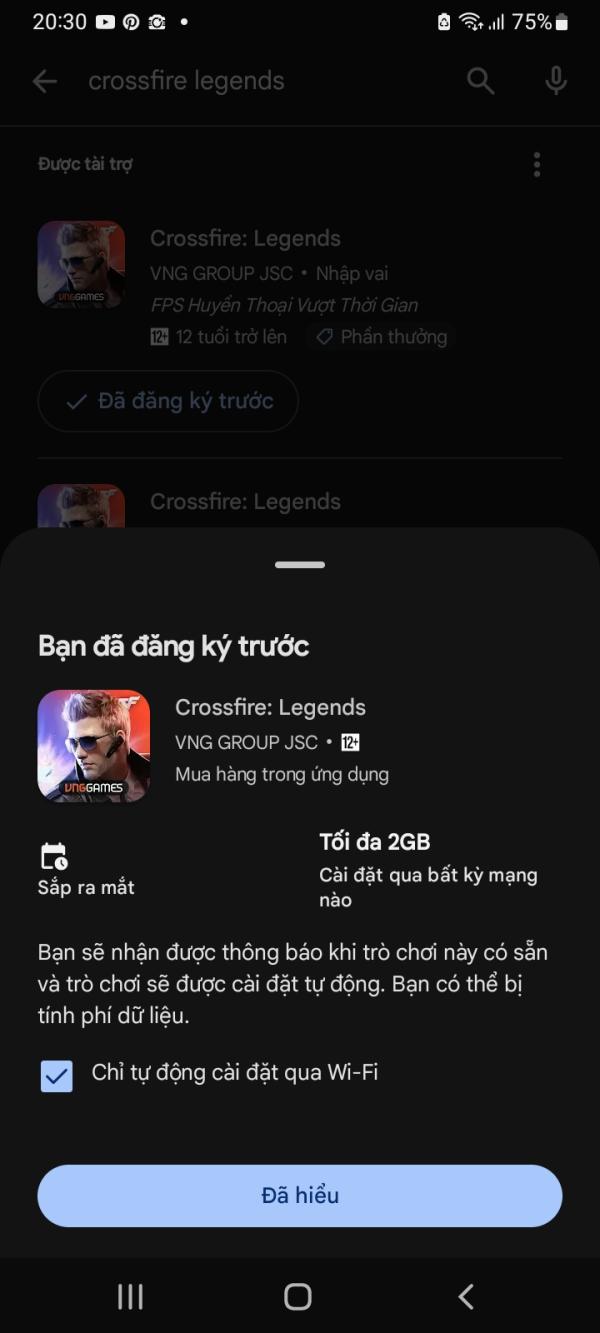Uncheck "Chỉ tự động cài đặt qua Wi-Fi"
The image size is (600, 1333).
pyautogui.click(x=57, y=1076)
